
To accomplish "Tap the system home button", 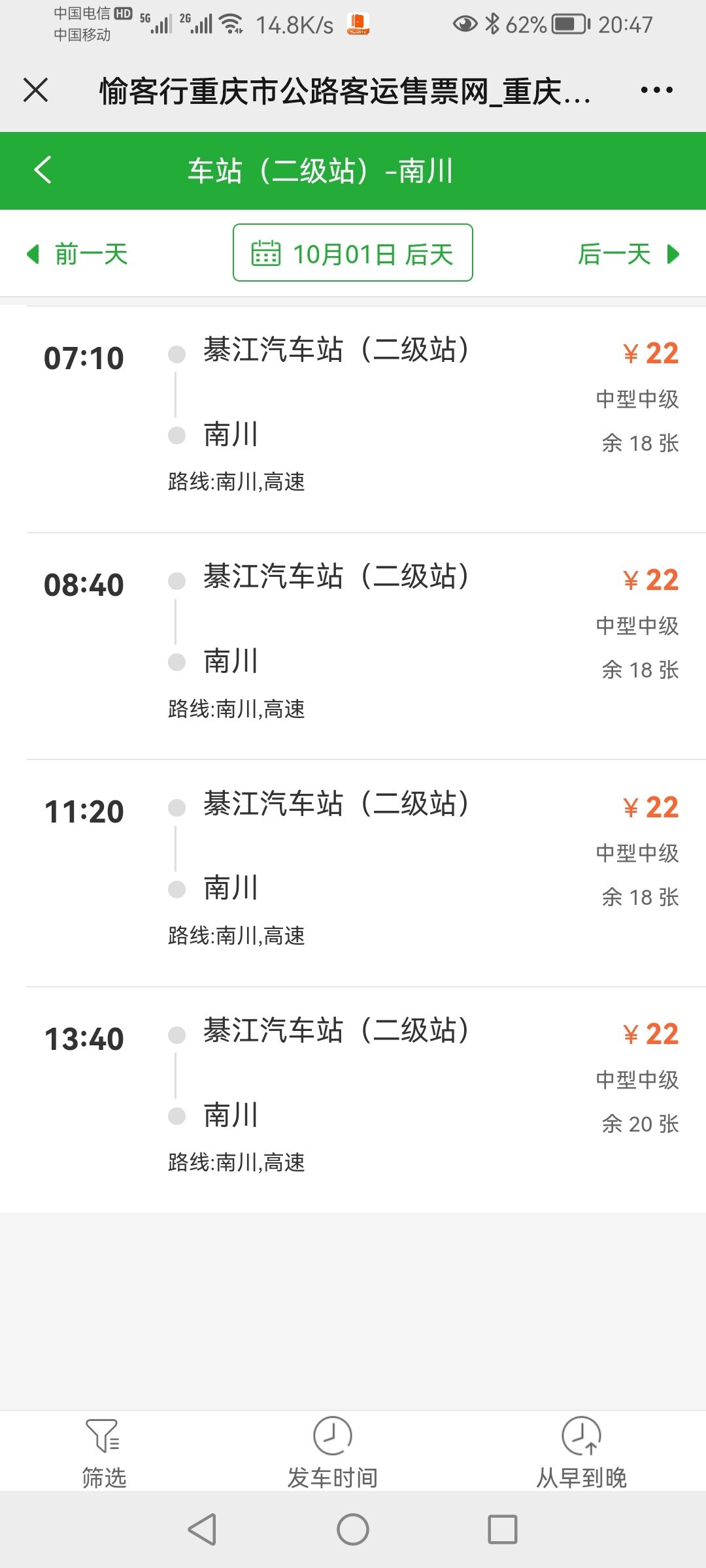I will 353,1529.
